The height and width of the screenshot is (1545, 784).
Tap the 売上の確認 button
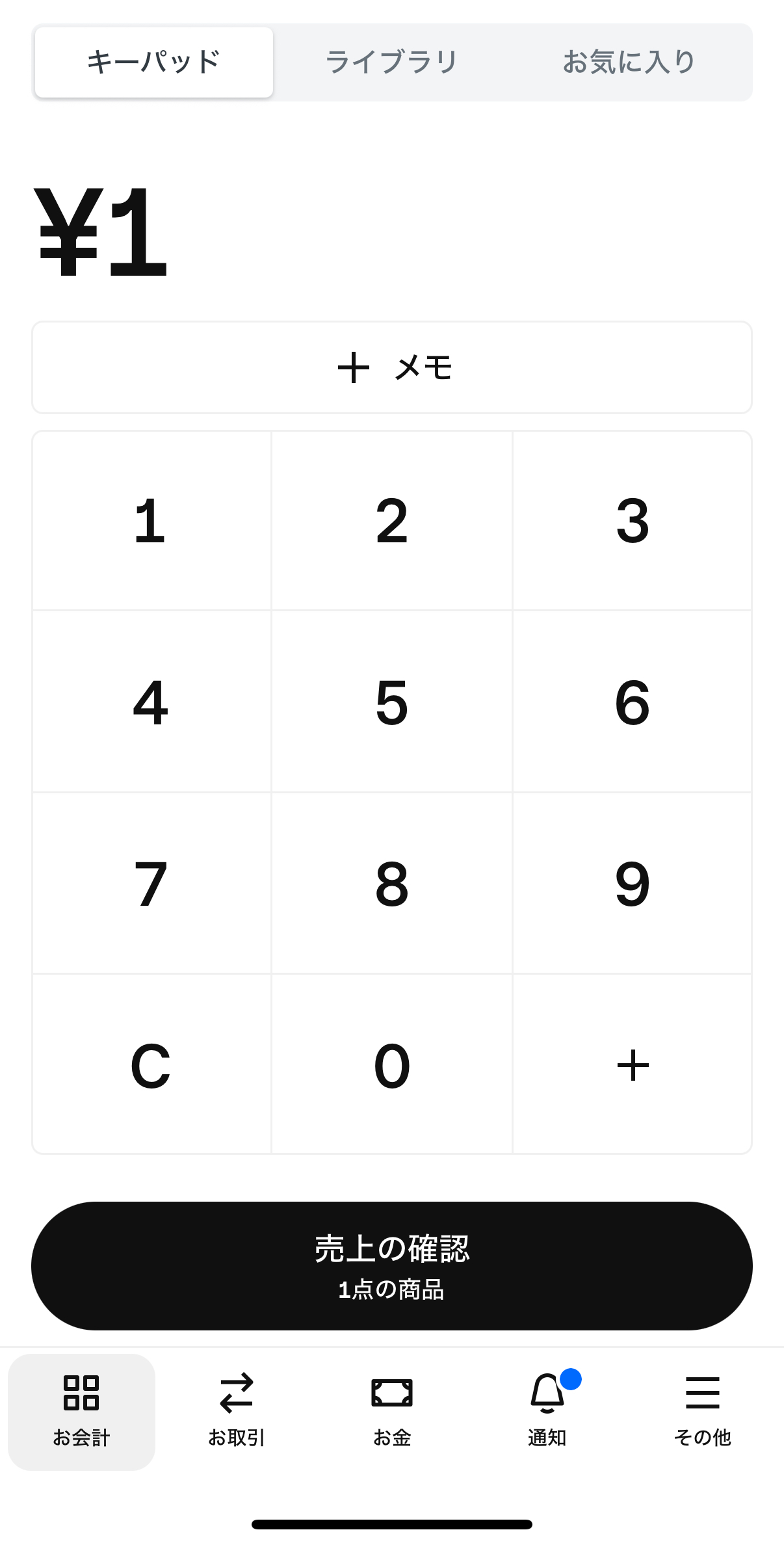tap(391, 1264)
